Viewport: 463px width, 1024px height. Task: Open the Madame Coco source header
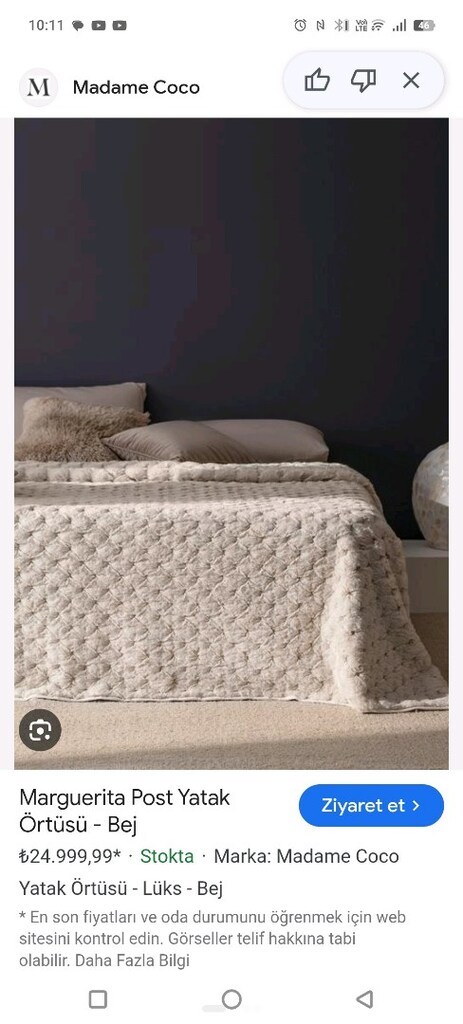(110, 87)
